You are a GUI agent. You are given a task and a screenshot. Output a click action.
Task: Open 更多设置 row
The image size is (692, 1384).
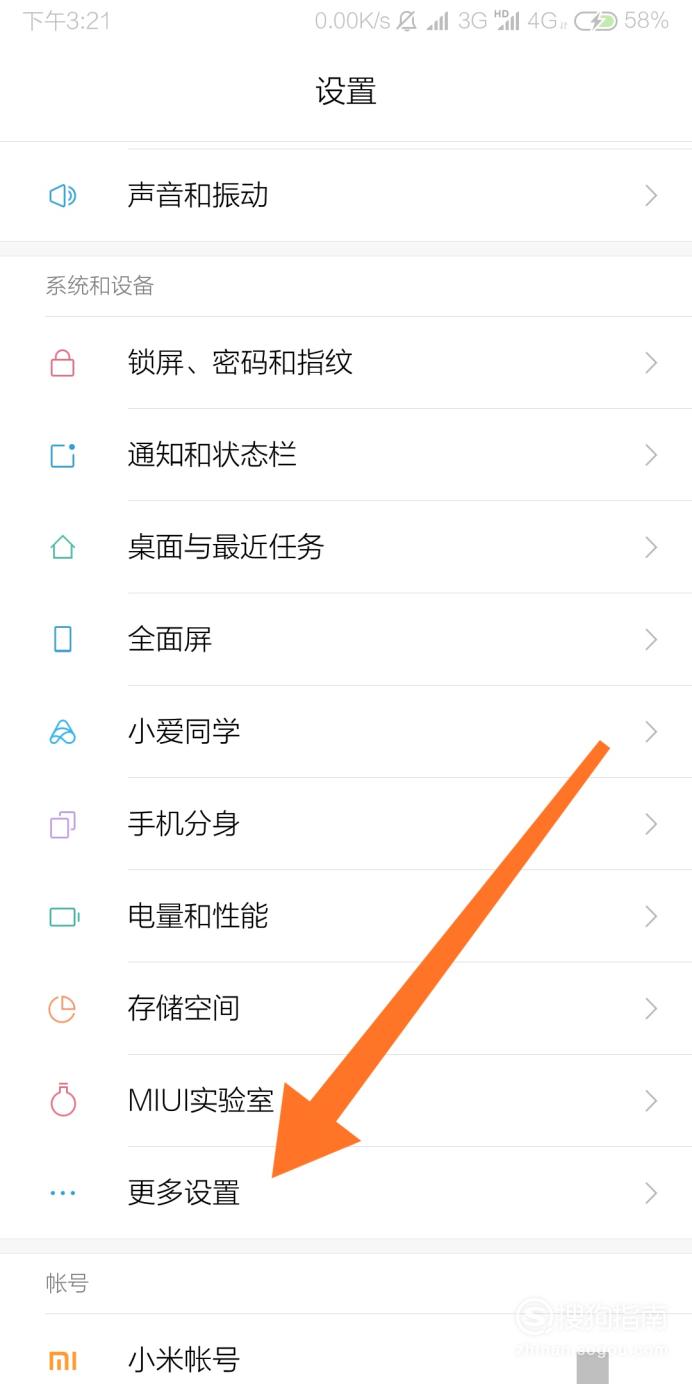(346, 1193)
